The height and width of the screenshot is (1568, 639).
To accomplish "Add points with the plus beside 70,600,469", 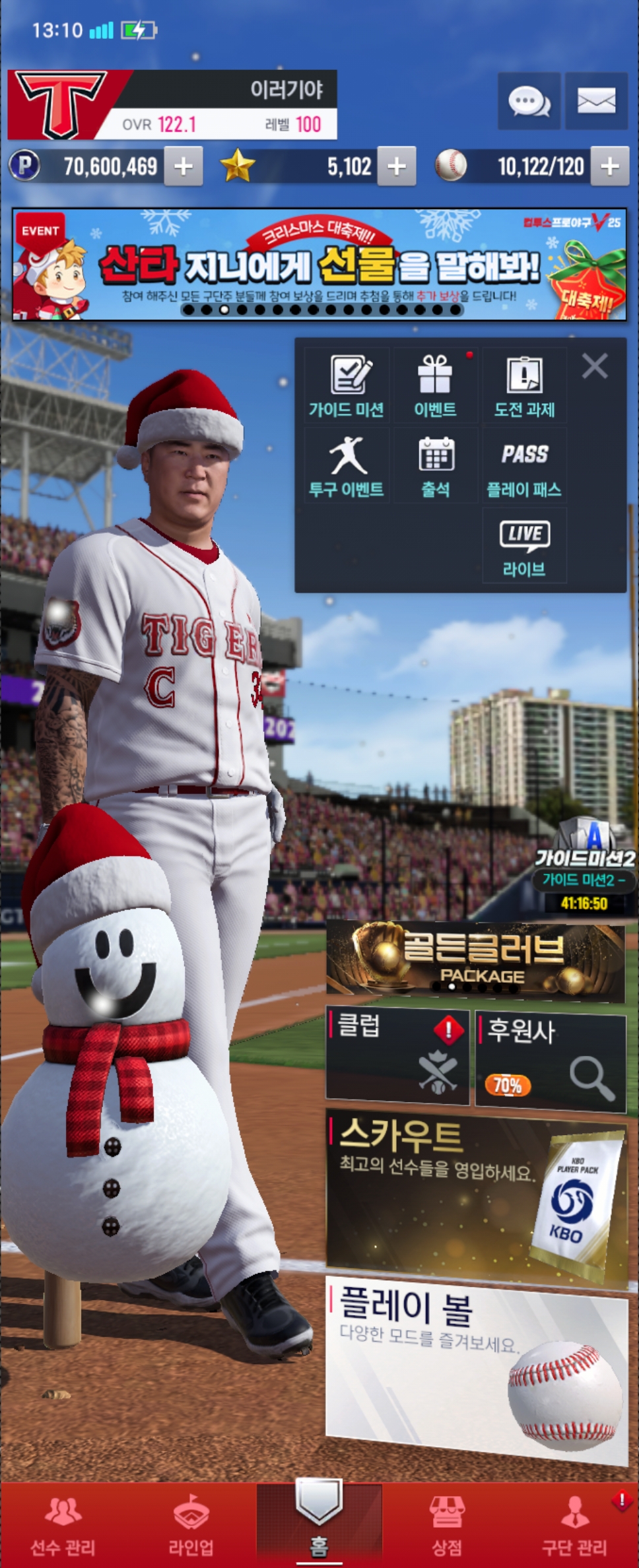I will tap(184, 166).
